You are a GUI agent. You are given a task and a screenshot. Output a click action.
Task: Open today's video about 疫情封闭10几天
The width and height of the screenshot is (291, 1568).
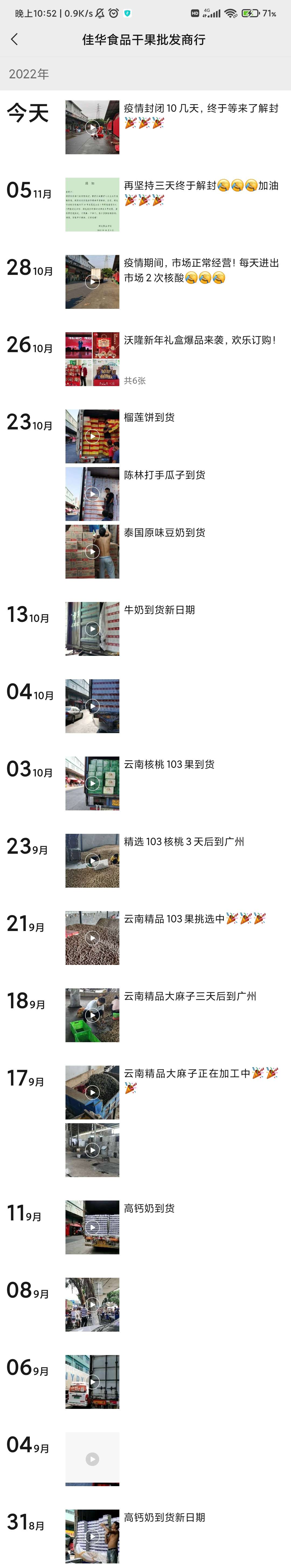[92, 127]
